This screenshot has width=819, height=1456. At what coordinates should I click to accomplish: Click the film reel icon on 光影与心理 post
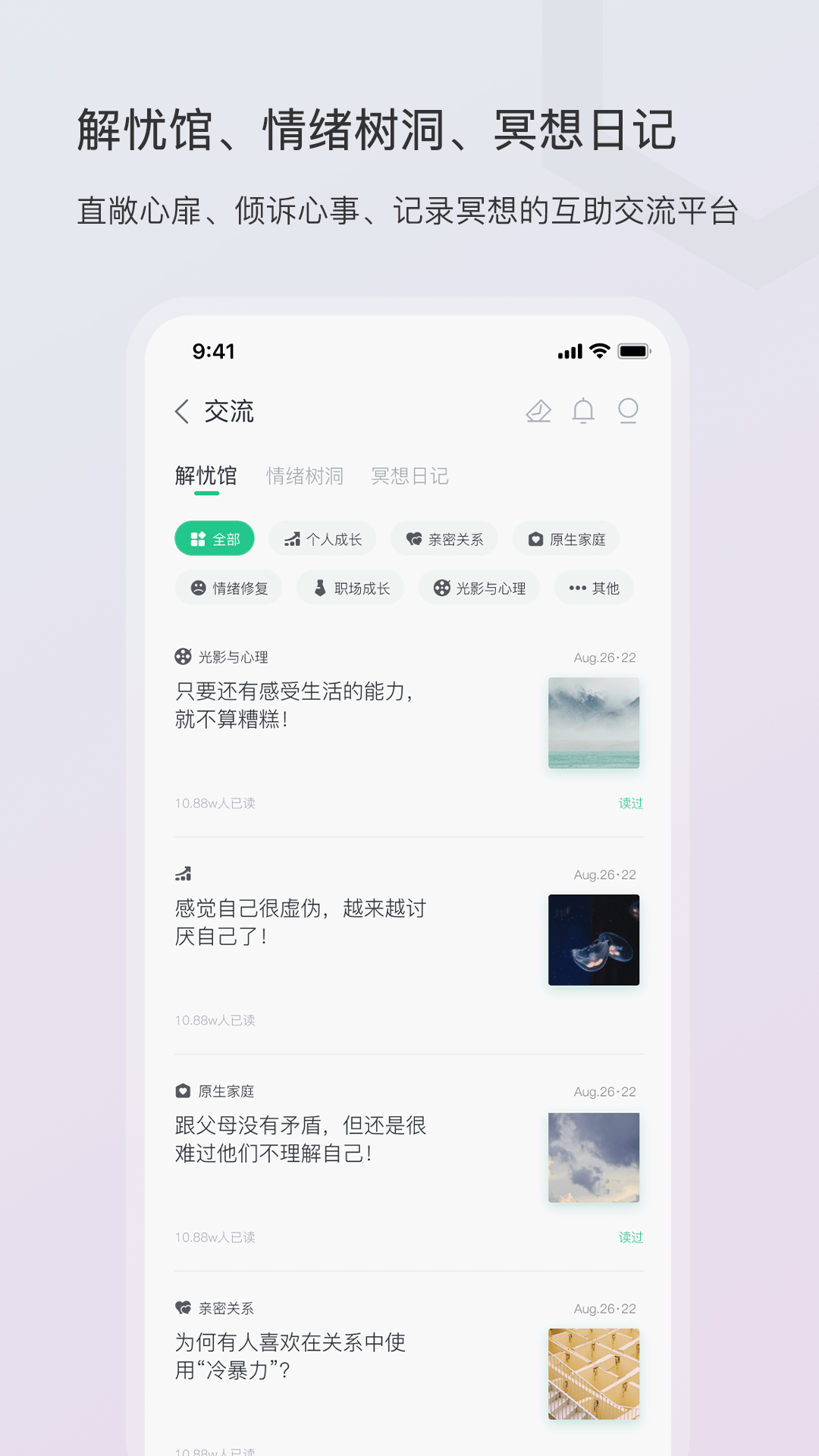click(182, 655)
